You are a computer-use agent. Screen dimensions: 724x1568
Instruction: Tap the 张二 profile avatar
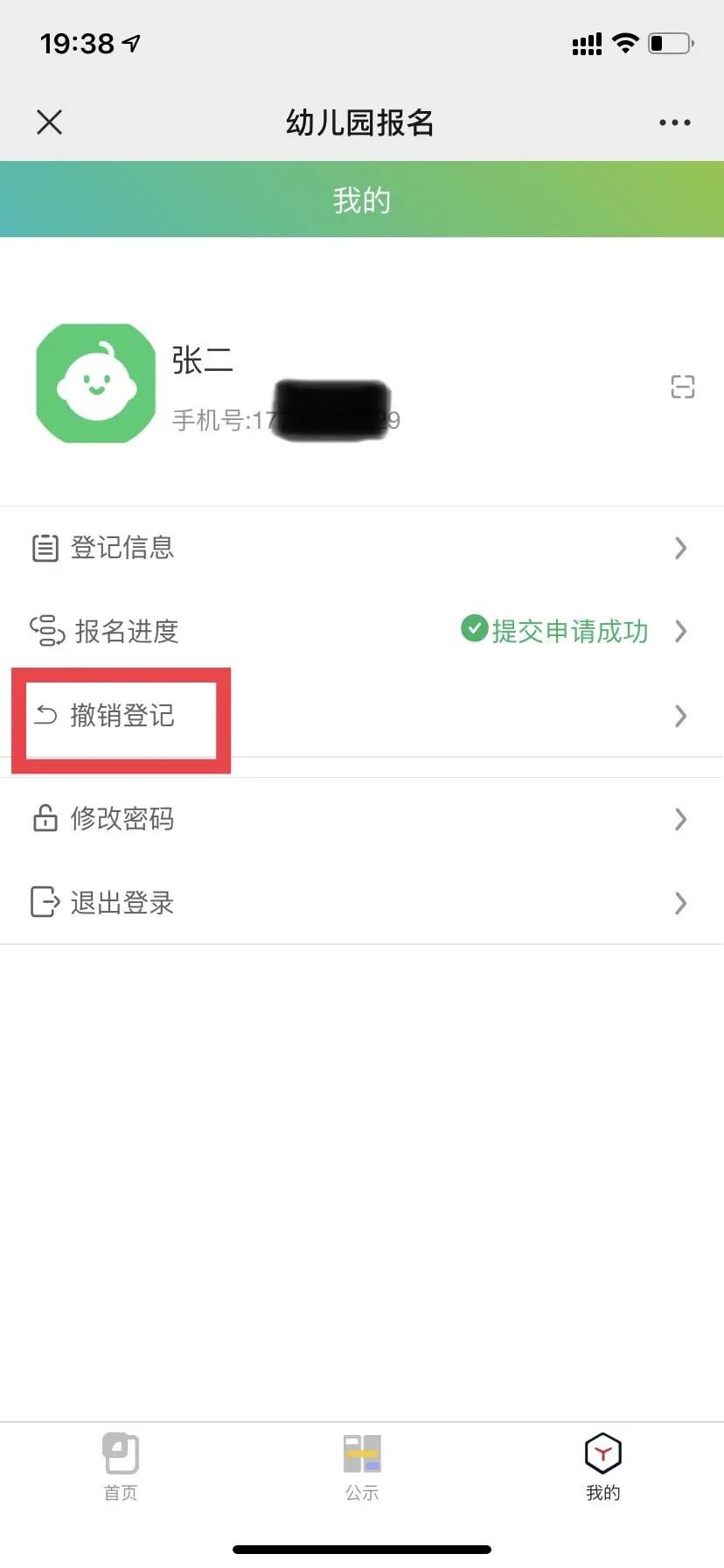point(96,383)
